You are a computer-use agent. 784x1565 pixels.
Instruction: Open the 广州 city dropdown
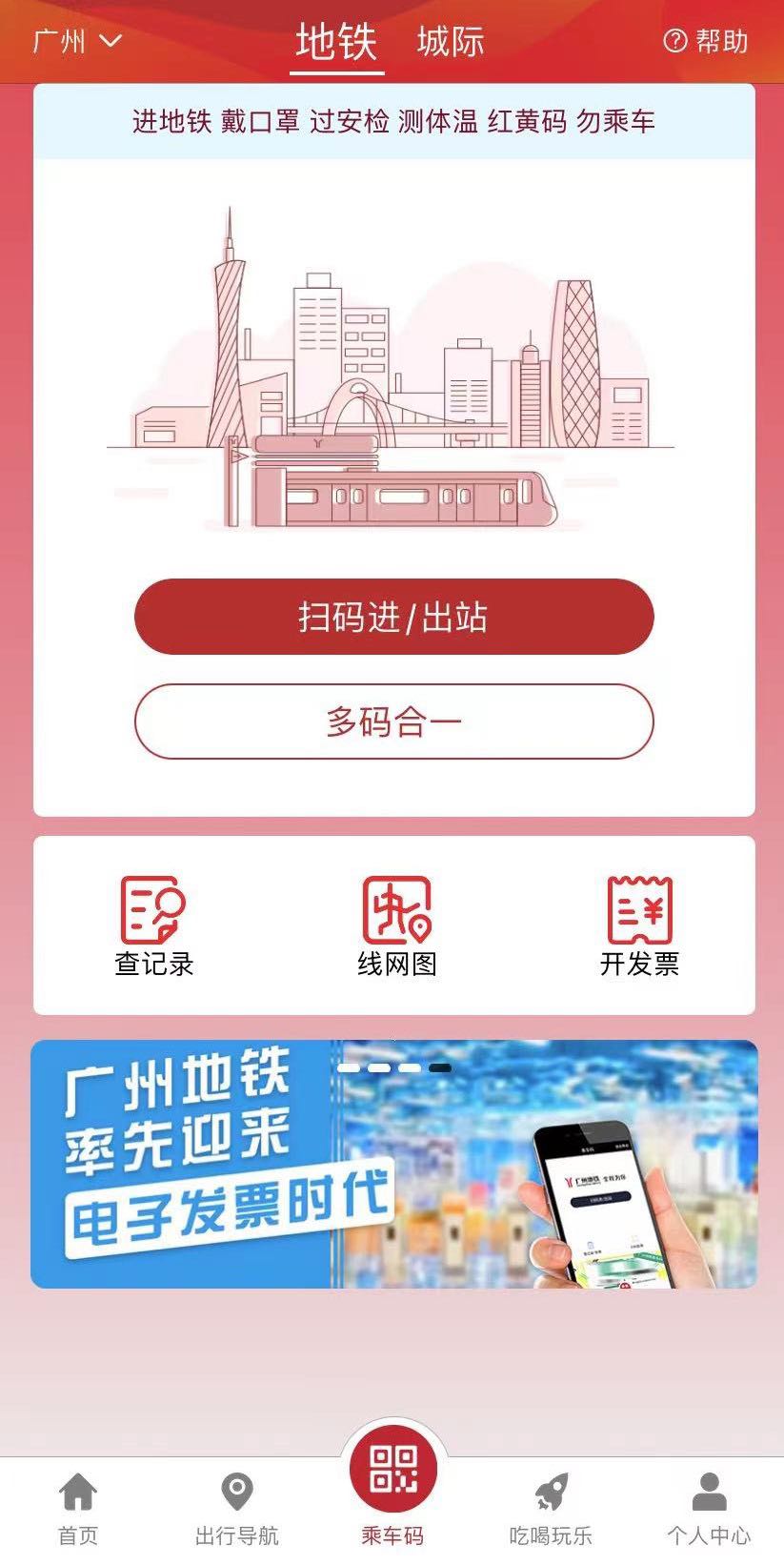(76, 41)
